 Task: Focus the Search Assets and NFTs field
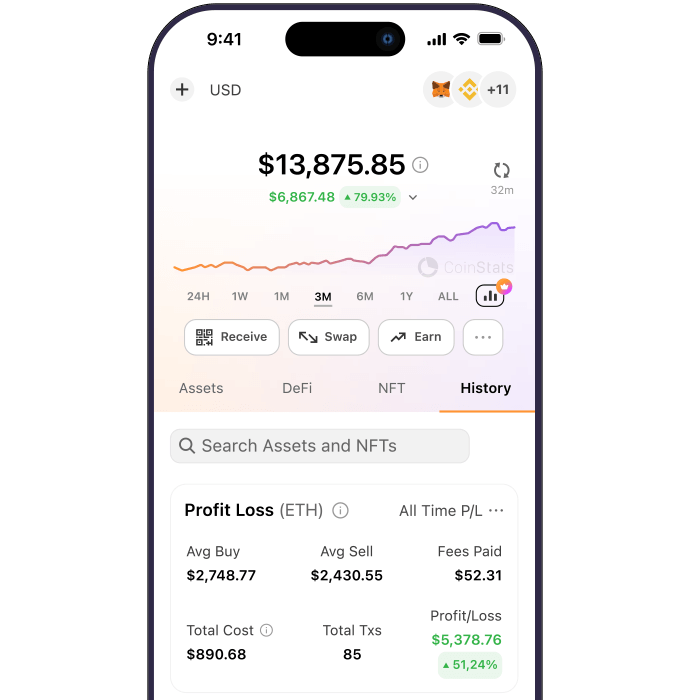[x=320, y=446]
